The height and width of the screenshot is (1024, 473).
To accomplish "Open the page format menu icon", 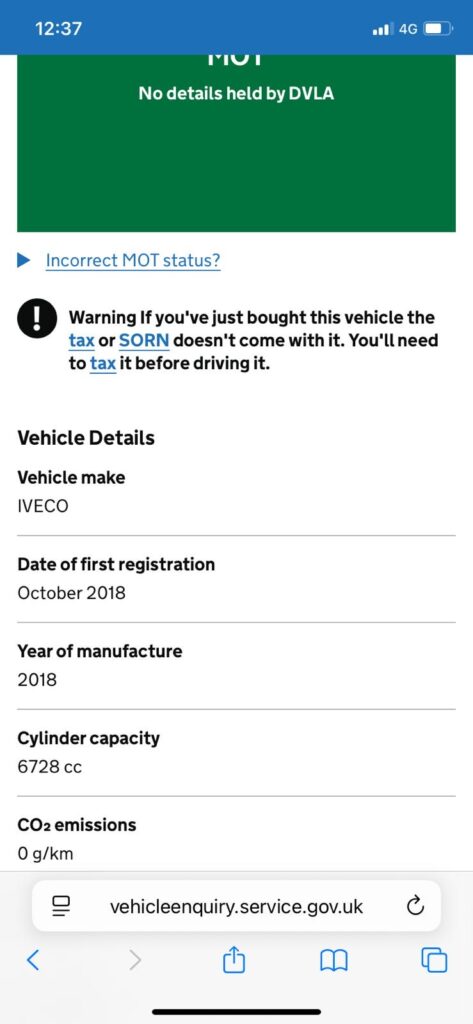I will (x=61, y=906).
